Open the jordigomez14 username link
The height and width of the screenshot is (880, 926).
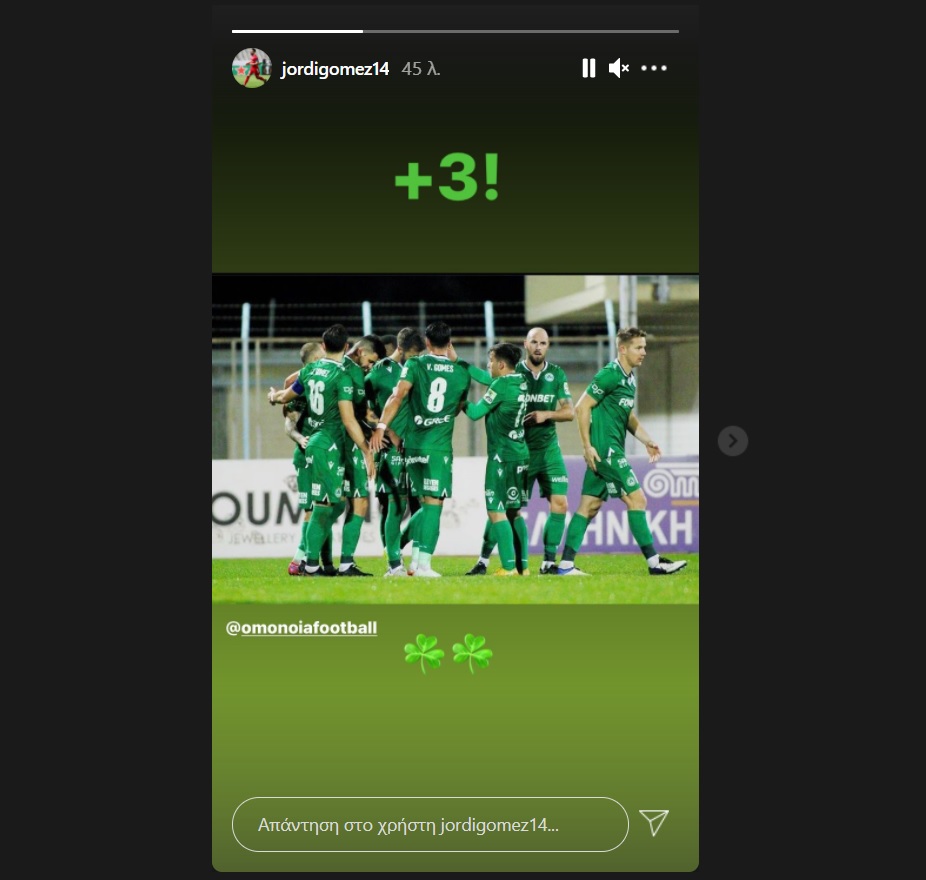(x=335, y=69)
